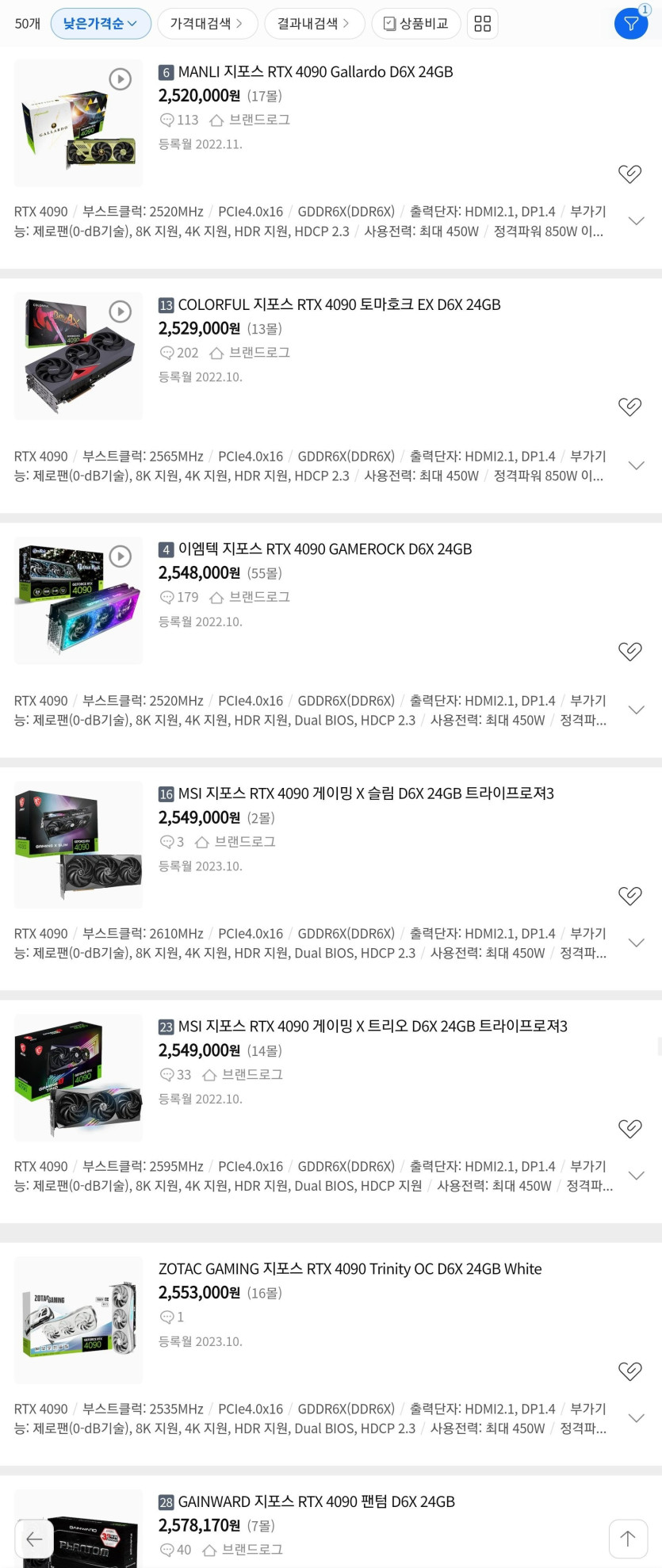Open 이엠텍 RTX 4090 GAMEROCK listing
The image size is (662, 1568).
[x=324, y=549]
